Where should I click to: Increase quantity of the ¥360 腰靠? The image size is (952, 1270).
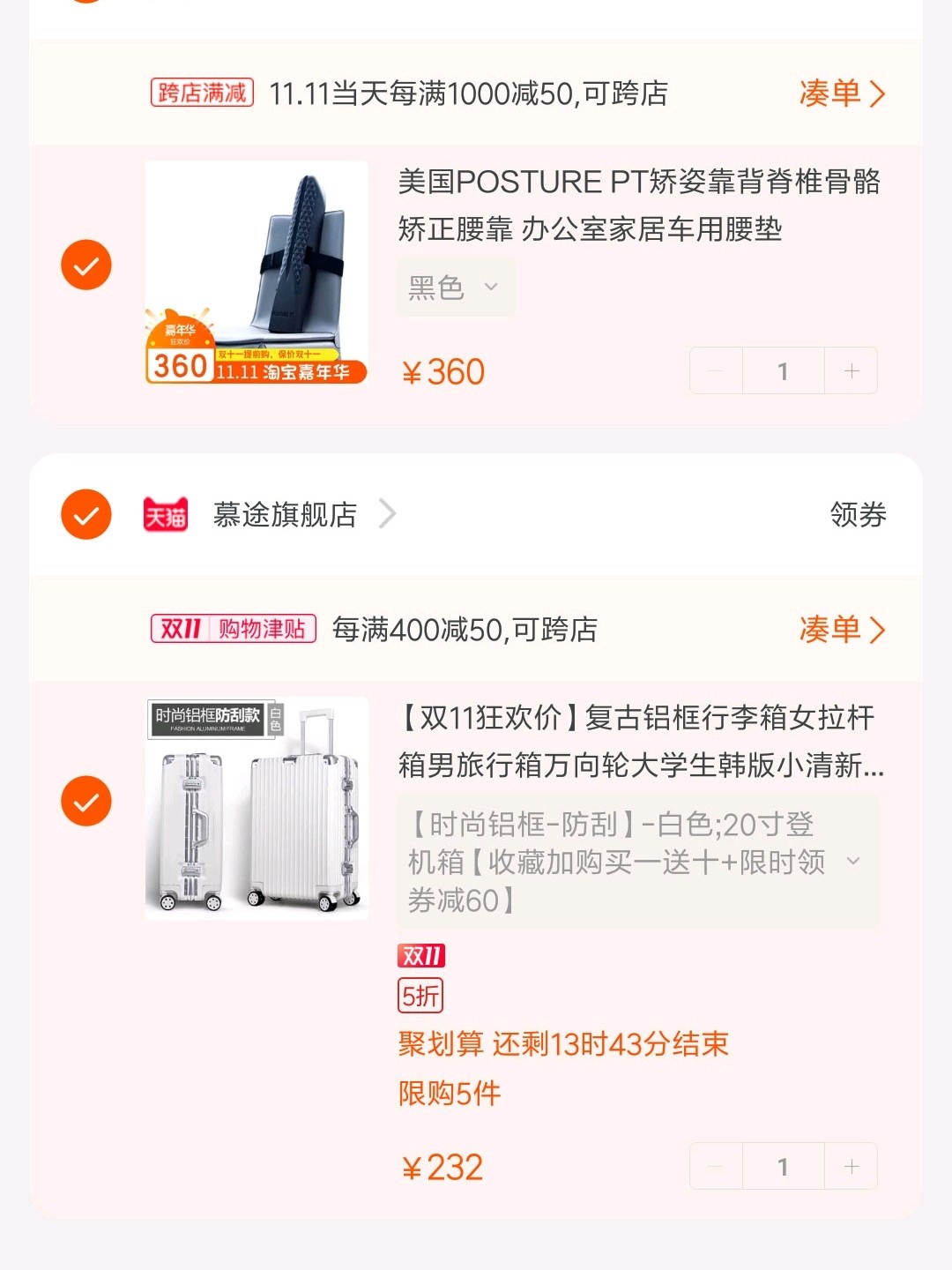851,371
